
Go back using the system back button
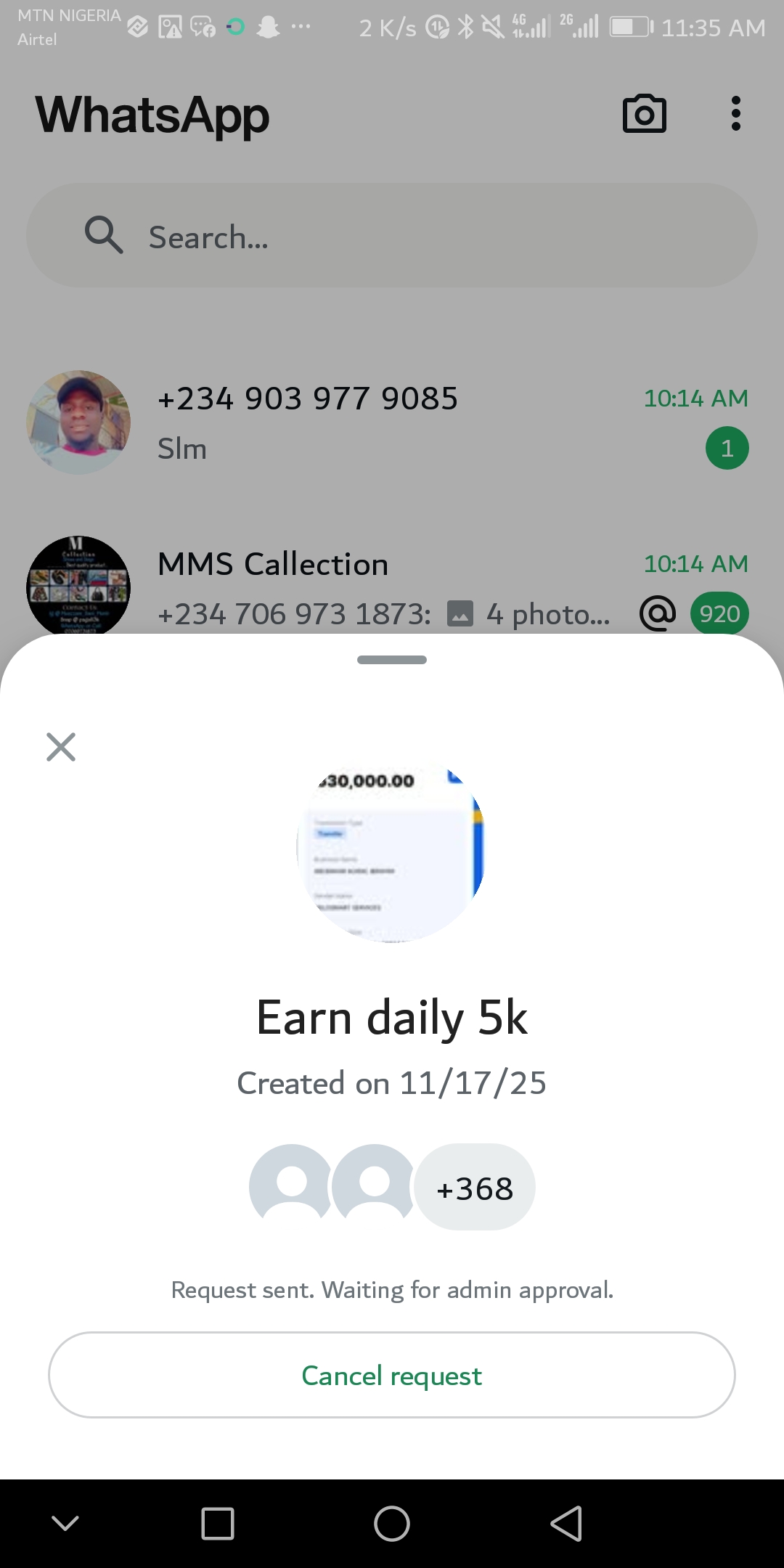(566, 1523)
